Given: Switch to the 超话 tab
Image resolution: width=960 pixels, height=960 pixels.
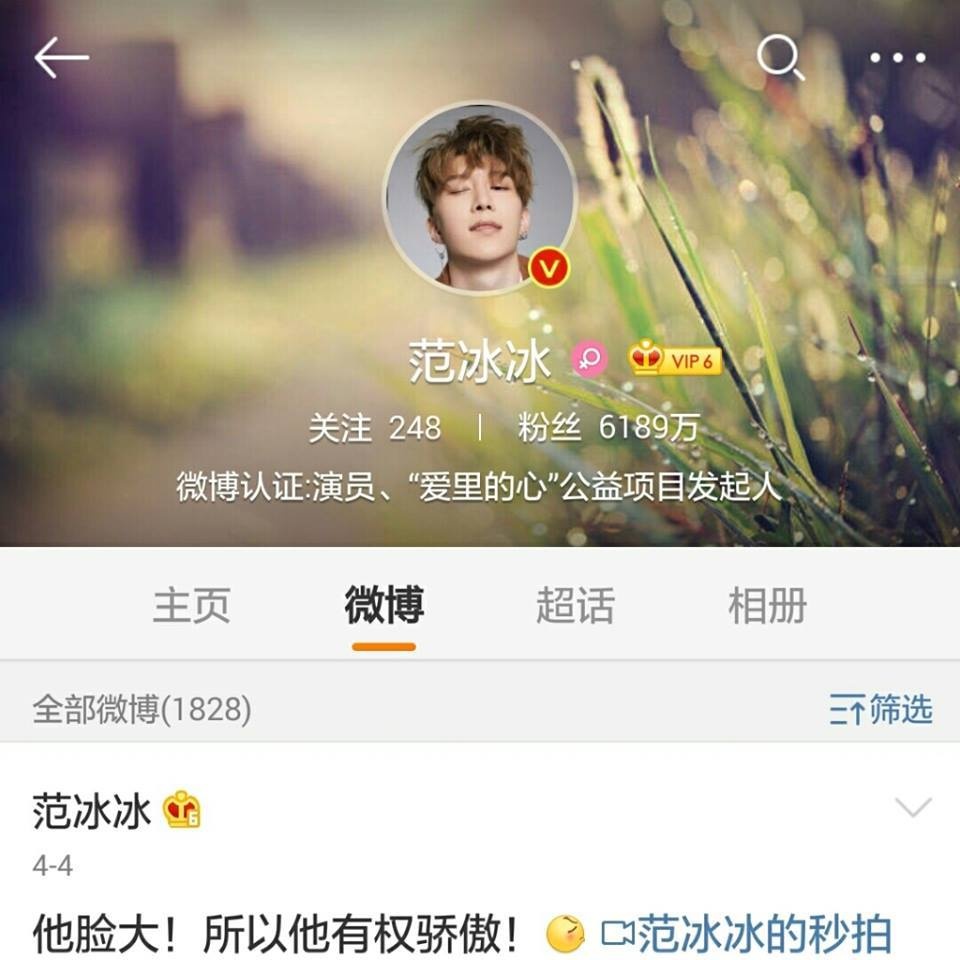Looking at the screenshot, I should 575,605.
